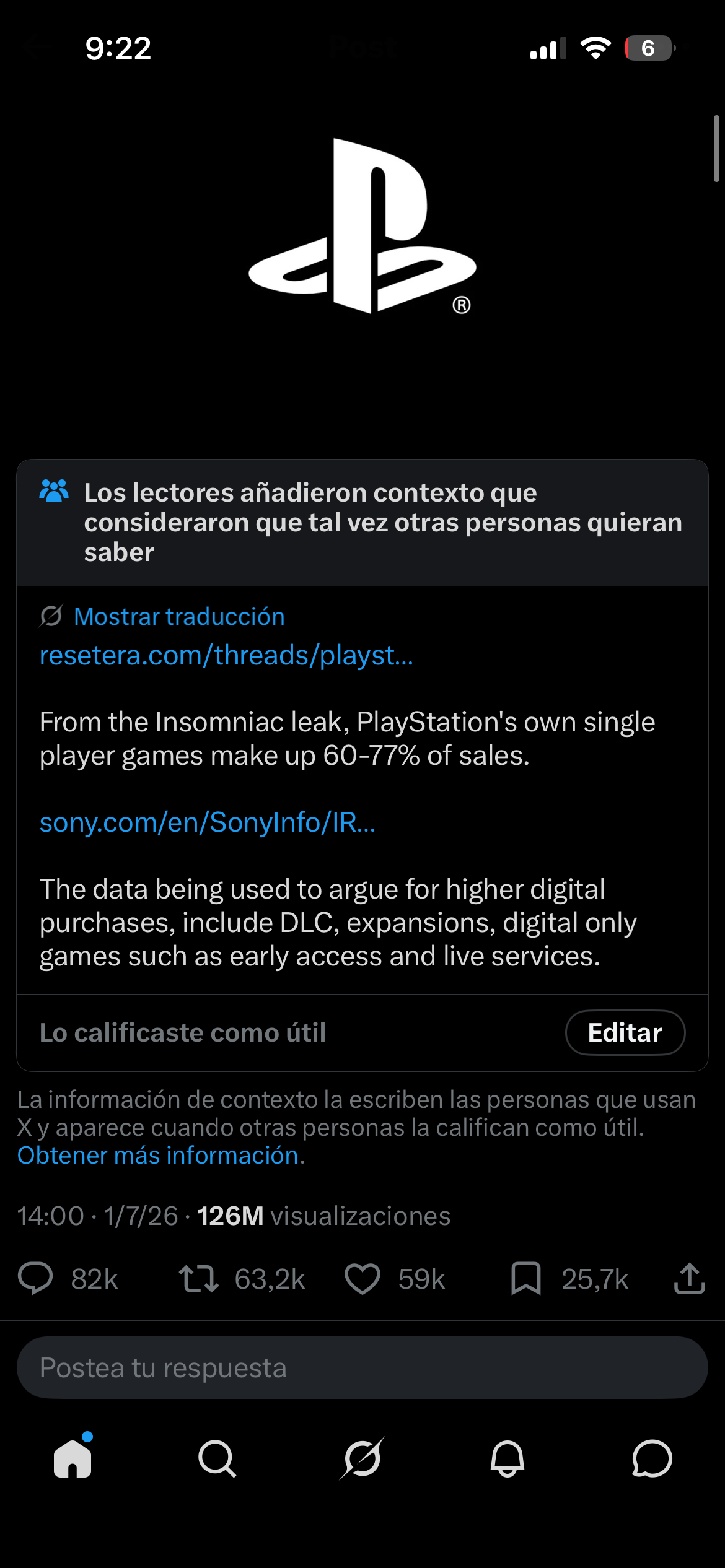Open the notifications bell tab

click(x=507, y=1458)
